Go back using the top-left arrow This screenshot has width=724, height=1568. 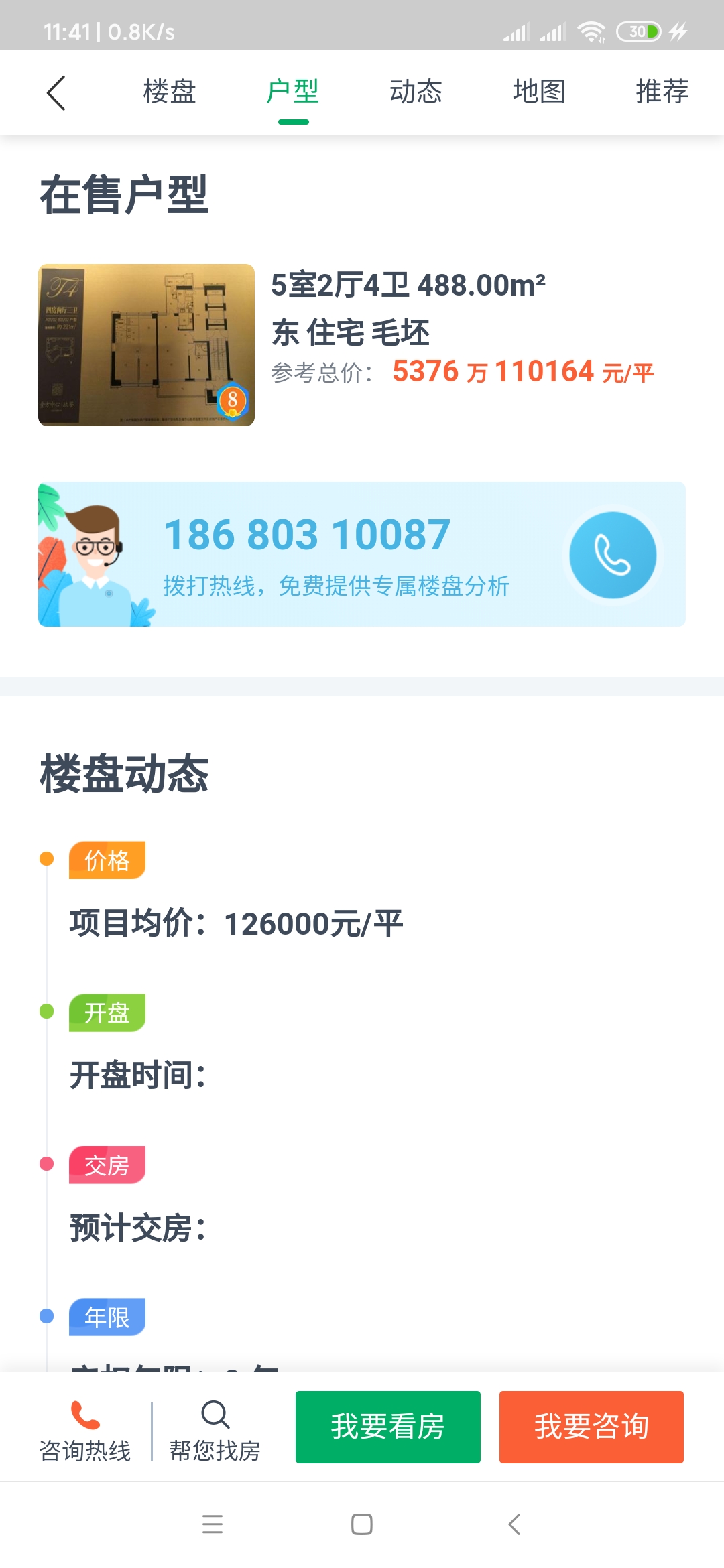pos(56,92)
